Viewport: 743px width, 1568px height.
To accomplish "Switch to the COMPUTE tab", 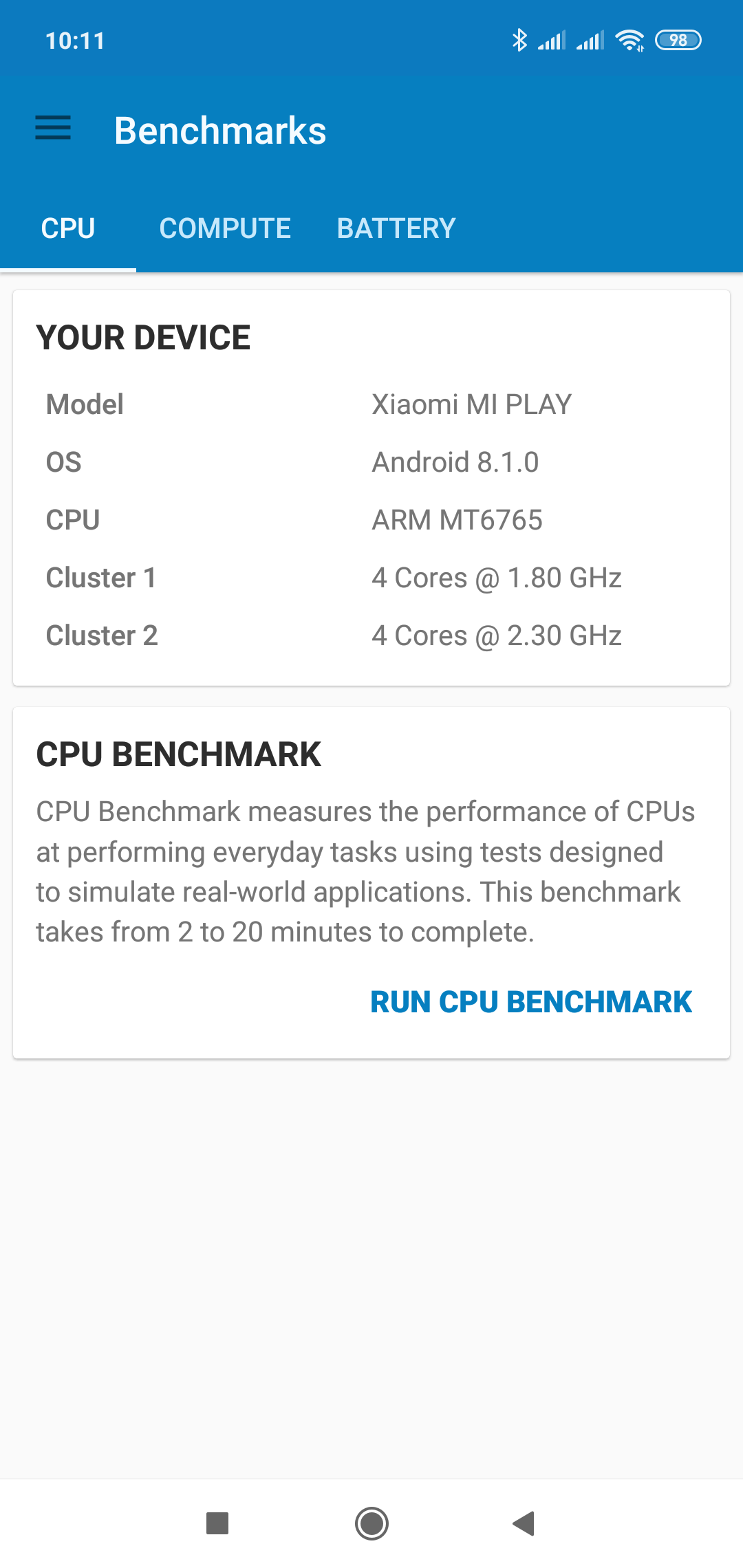I will click(225, 228).
